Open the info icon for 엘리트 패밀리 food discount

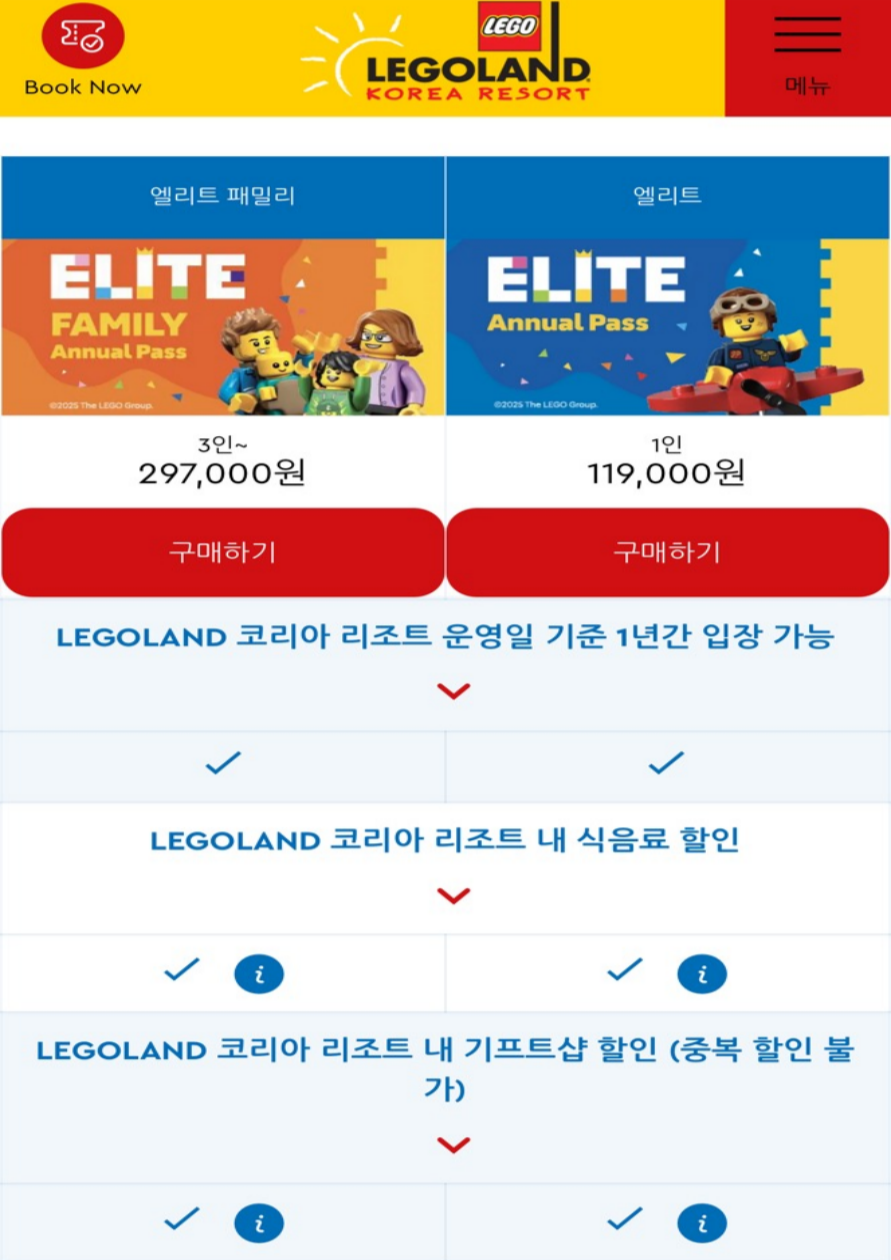click(258, 971)
